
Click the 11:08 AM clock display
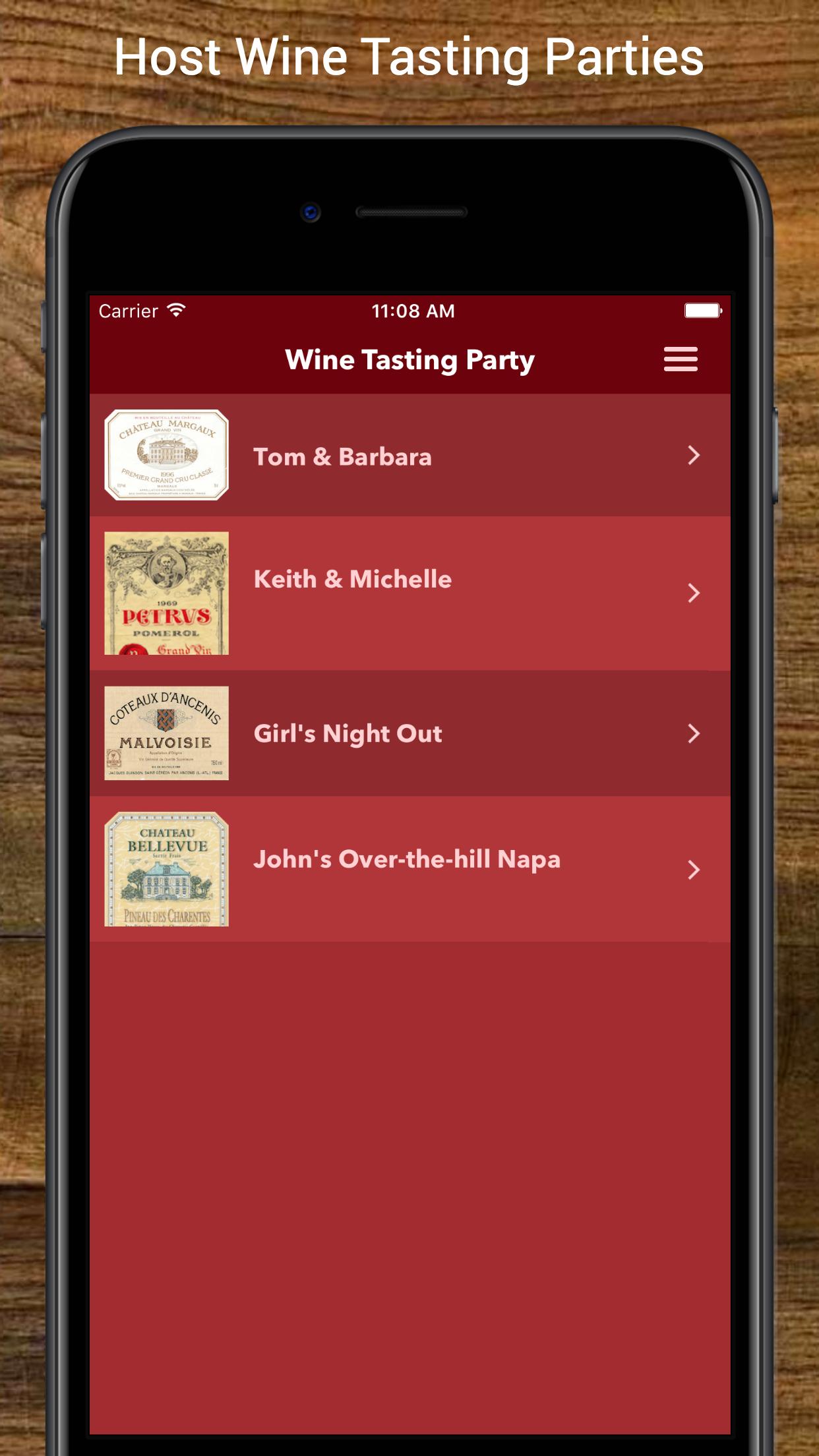point(413,310)
